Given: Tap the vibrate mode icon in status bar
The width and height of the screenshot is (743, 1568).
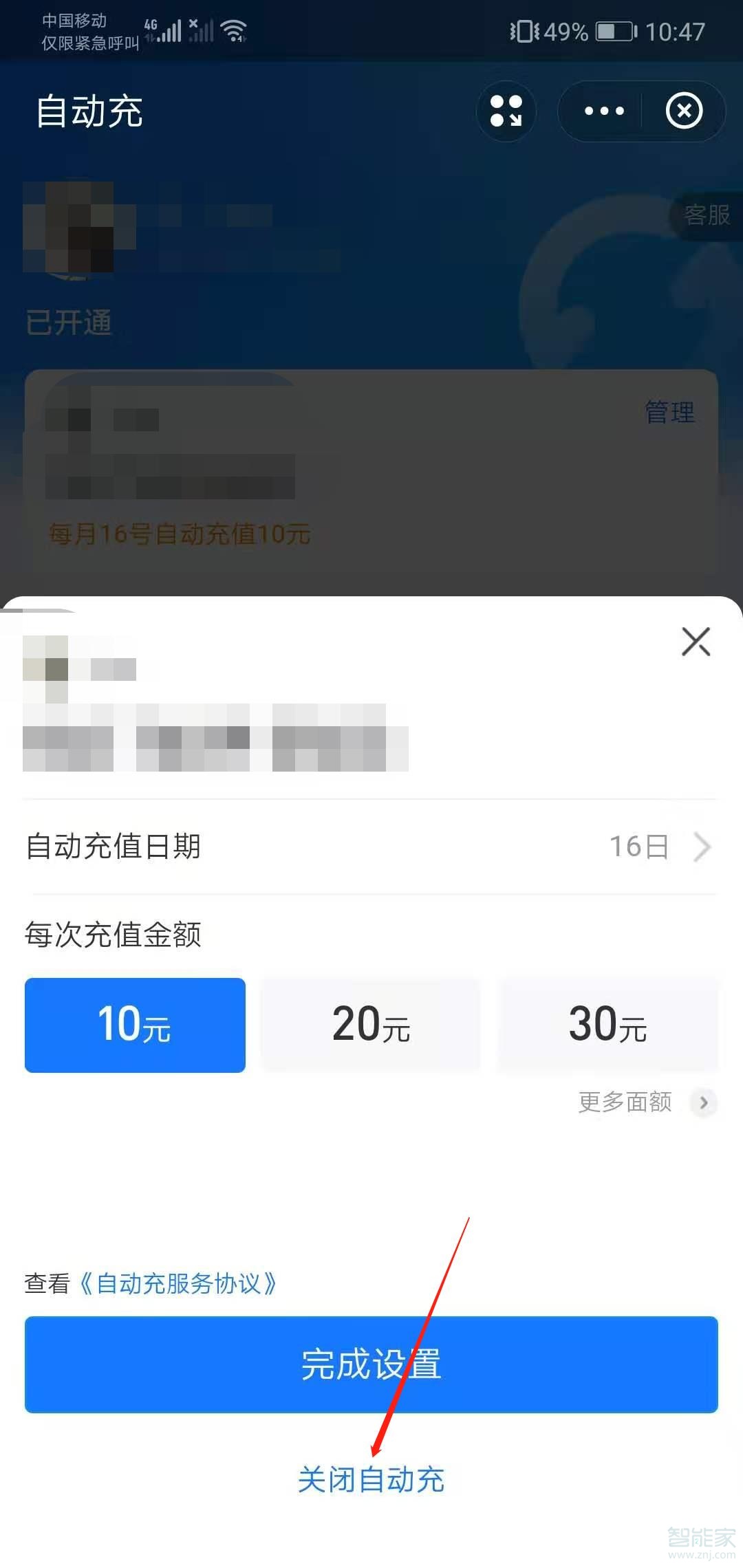Looking at the screenshot, I should click(x=524, y=30).
